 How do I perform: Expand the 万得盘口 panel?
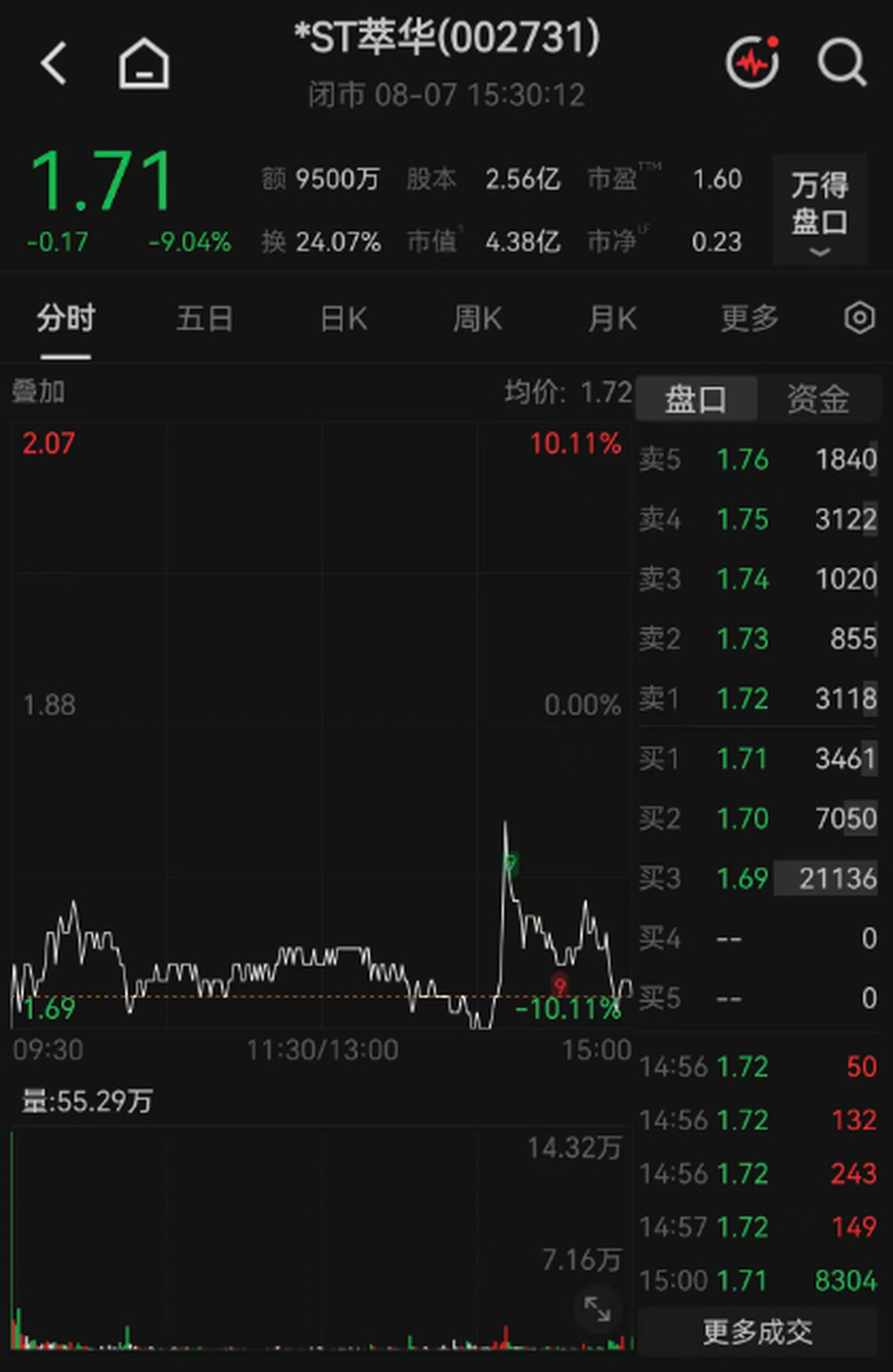click(x=820, y=210)
